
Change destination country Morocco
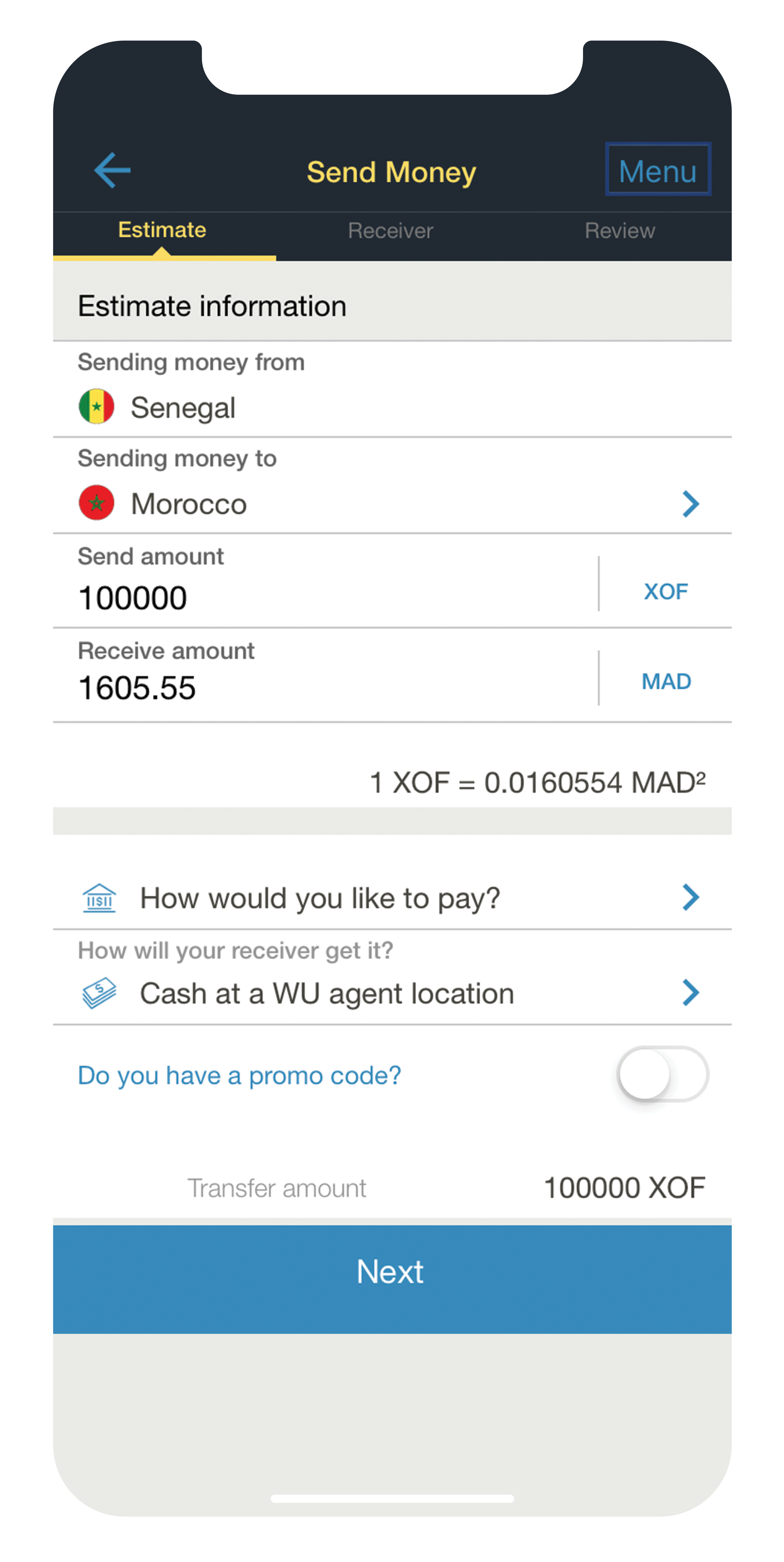388,503
